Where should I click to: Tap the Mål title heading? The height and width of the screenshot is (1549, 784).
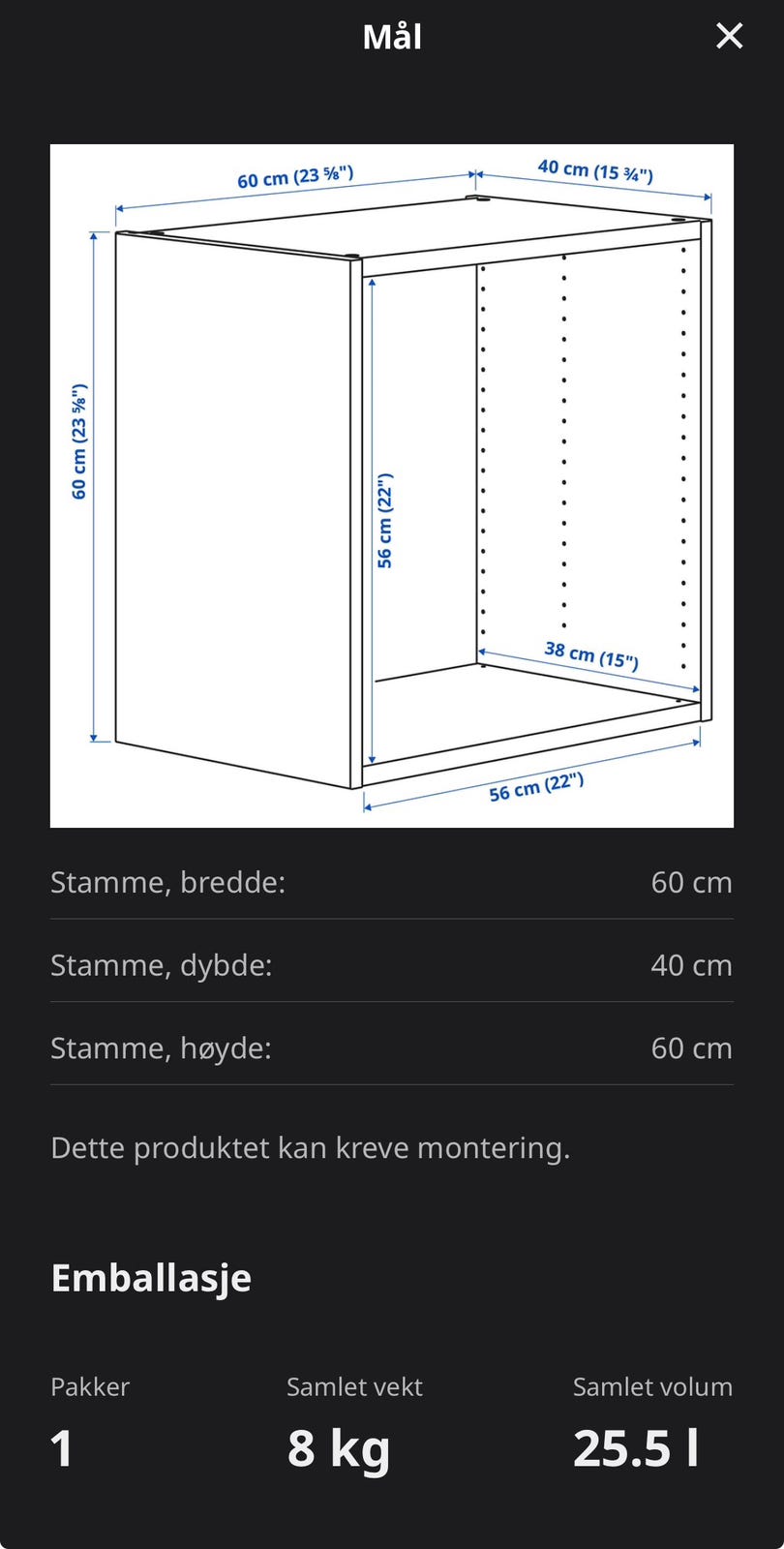pos(391,36)
